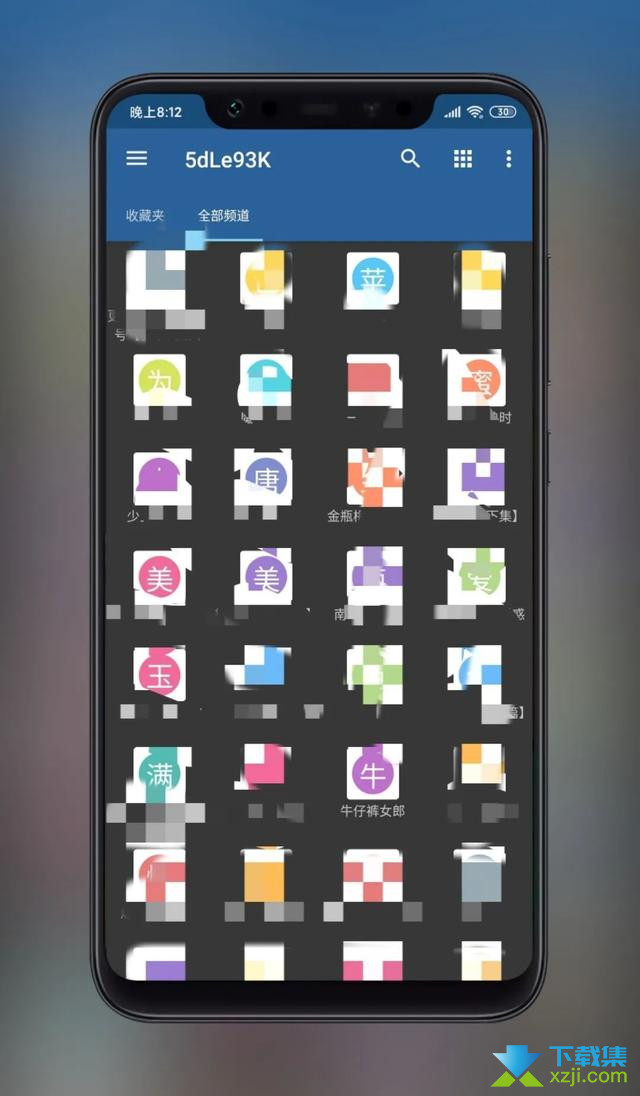Open the 牛仔裤女郎 channel
This screenshot has width=640, height=1096.
[372, 781]
